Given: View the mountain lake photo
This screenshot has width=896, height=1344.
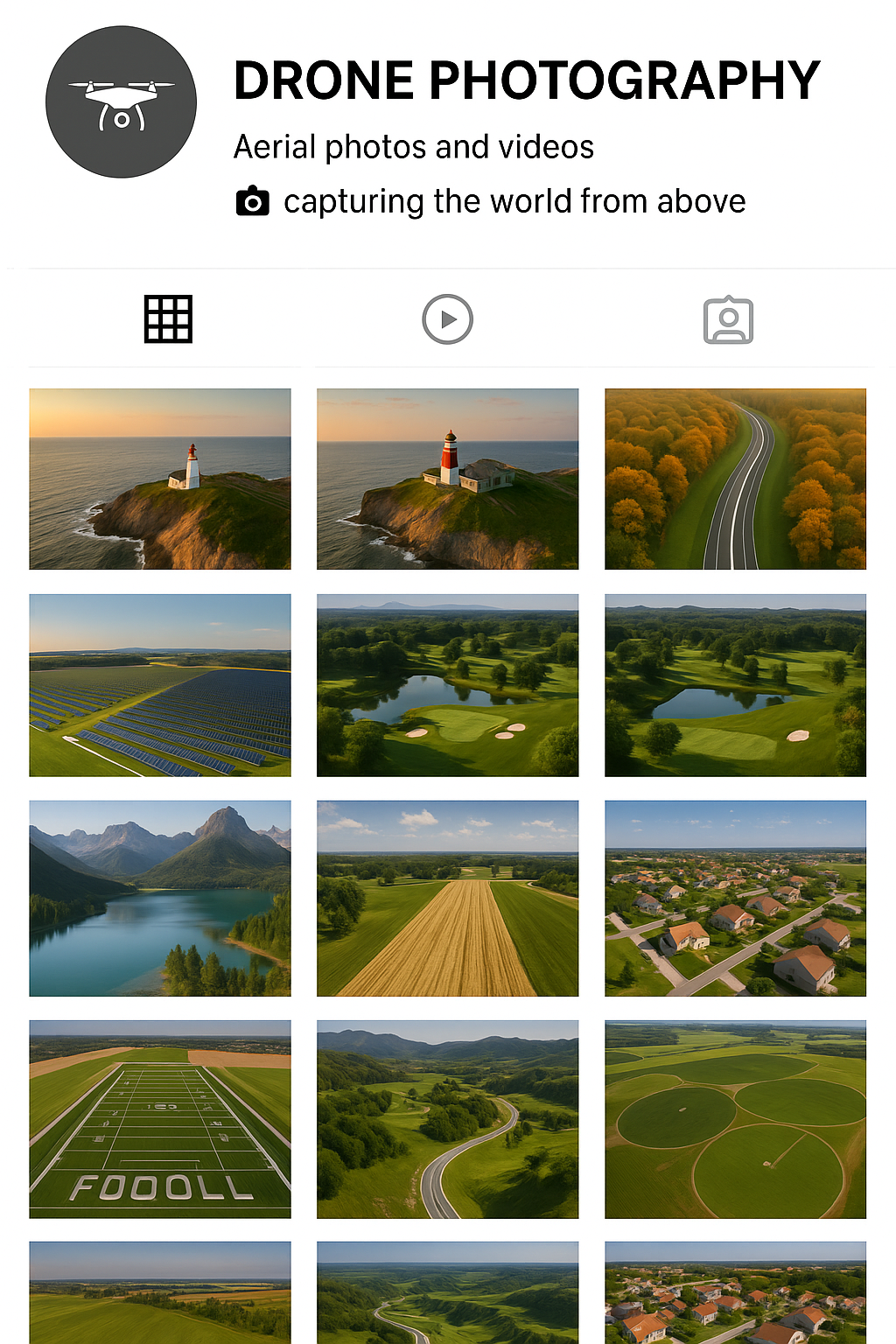Looking at the screenshot, I should point(160,898).
